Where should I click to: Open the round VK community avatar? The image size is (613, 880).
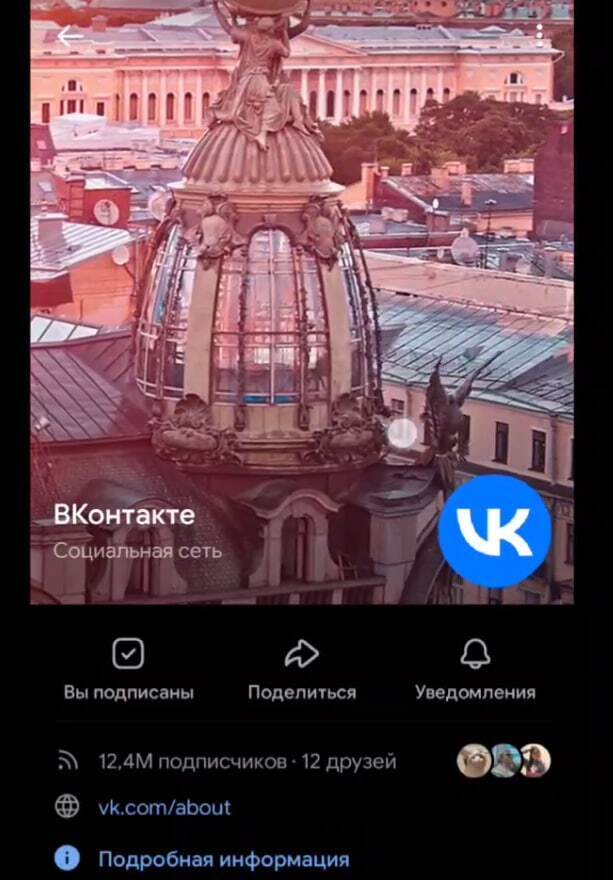click(x=494, y=531)
